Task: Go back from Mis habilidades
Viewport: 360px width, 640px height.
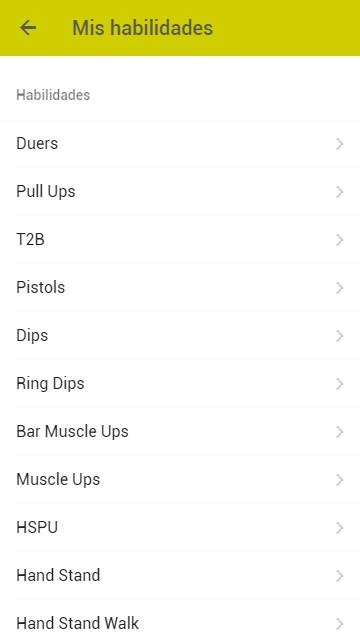Action: click(x=28, y=28)
